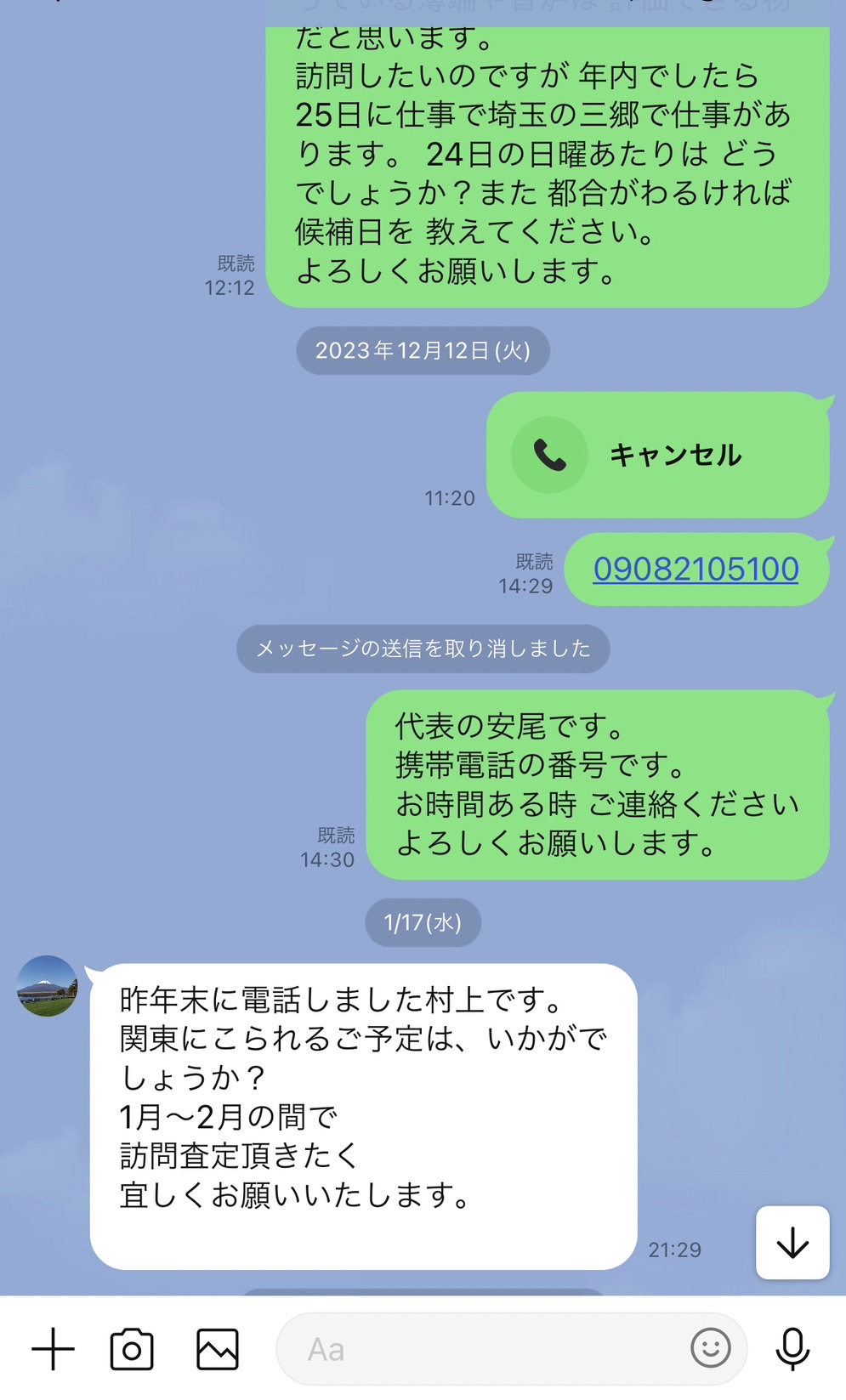Screen dimensions: 846x1400
Task: Jump to latest message with the down arrow
Action: pos(792,1243)
